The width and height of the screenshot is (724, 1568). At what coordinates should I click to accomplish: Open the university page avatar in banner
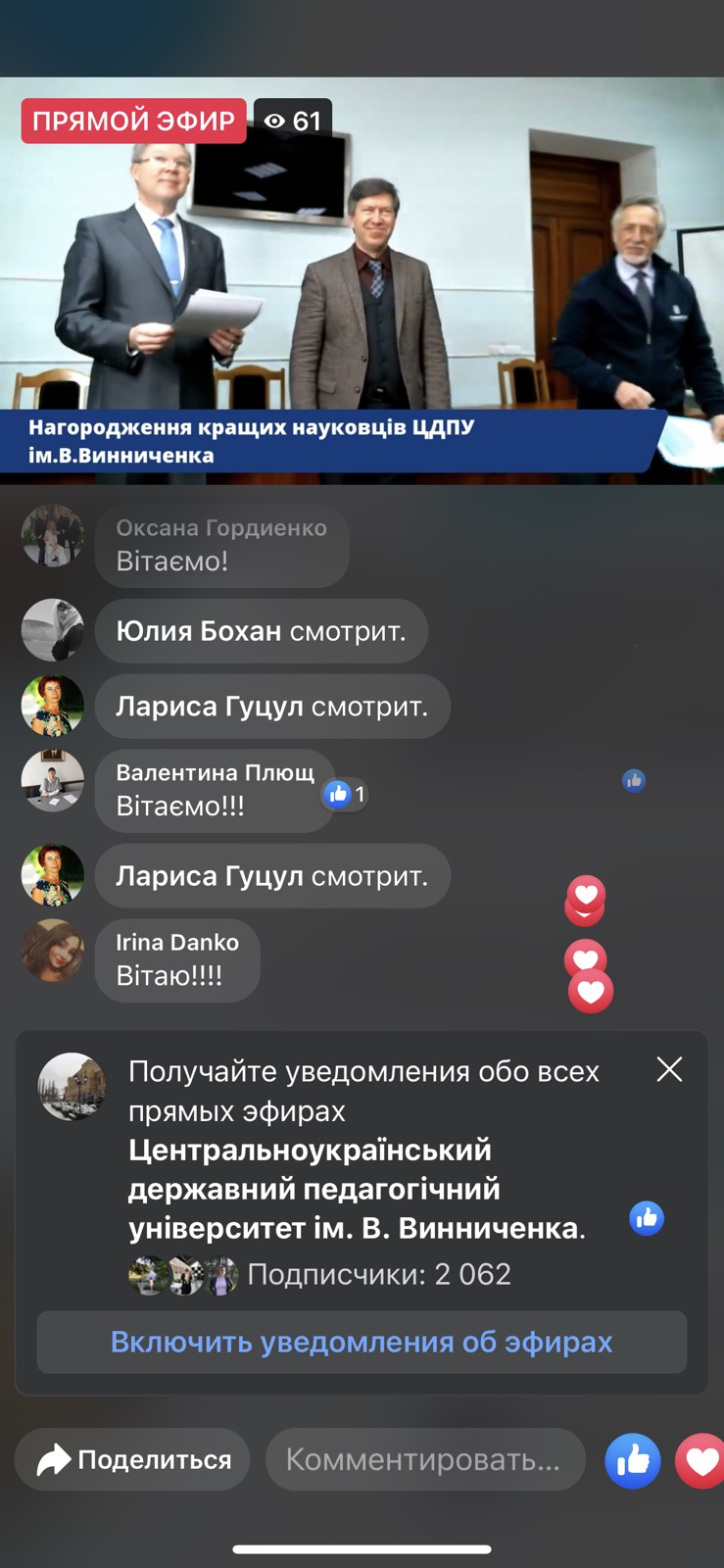coord(72,1087)
